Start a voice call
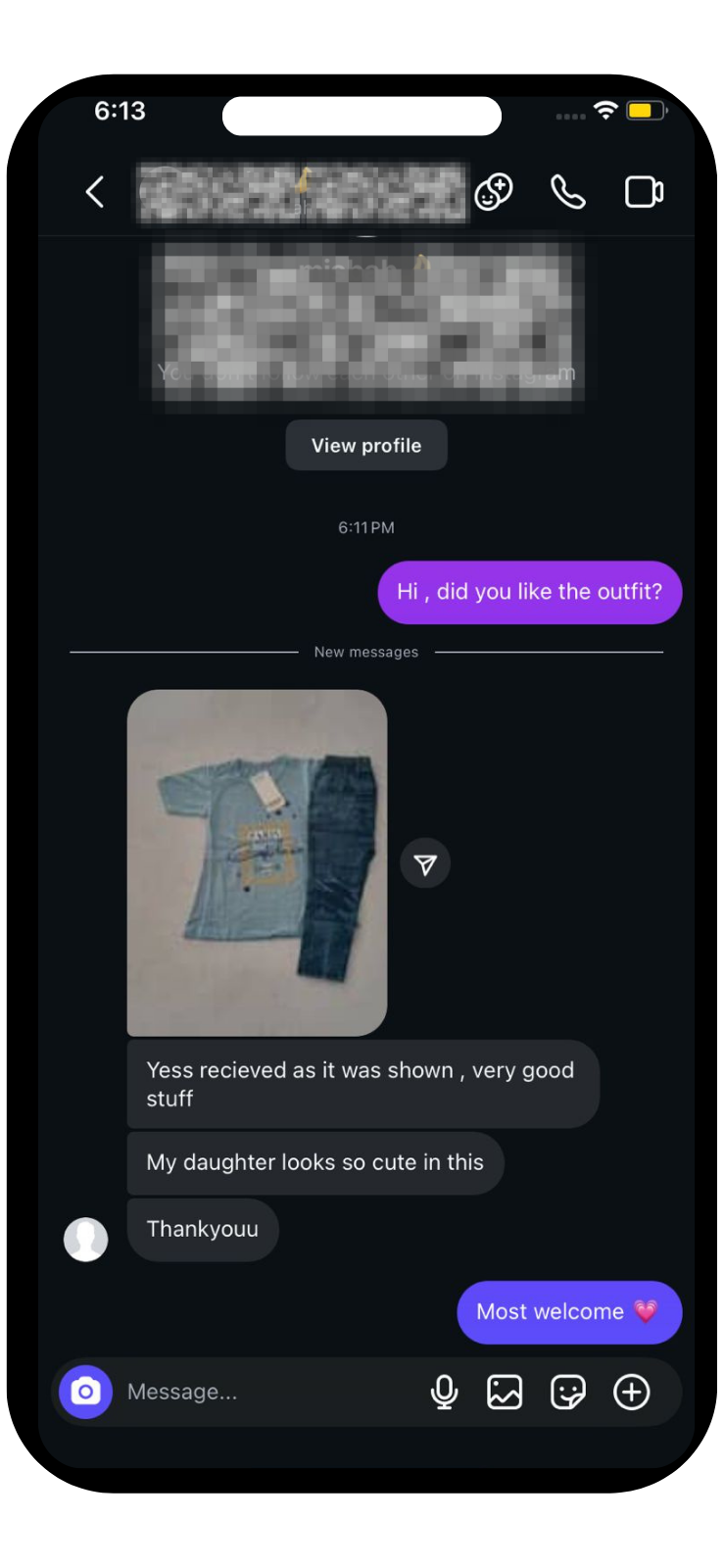 (568, 192)
